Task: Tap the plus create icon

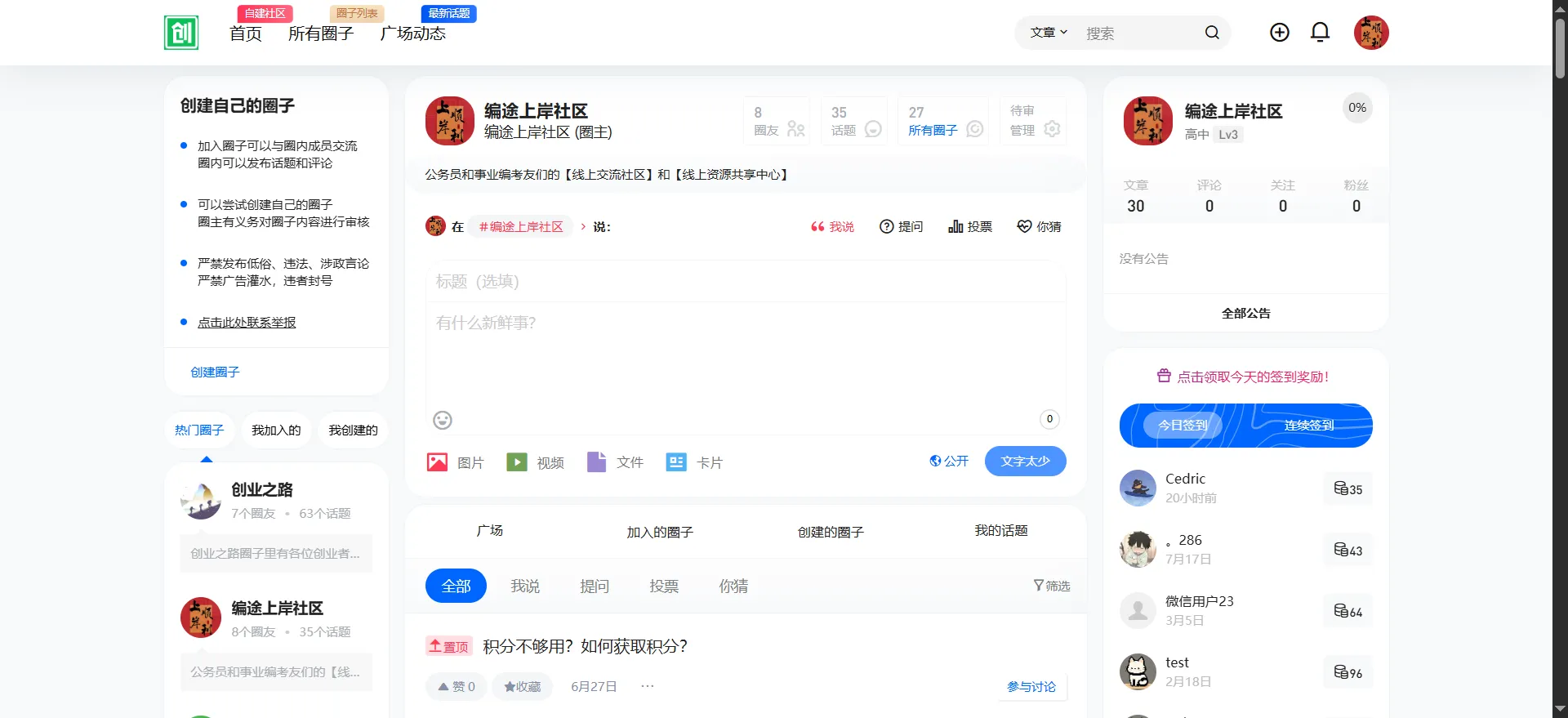Action: 1280,33
